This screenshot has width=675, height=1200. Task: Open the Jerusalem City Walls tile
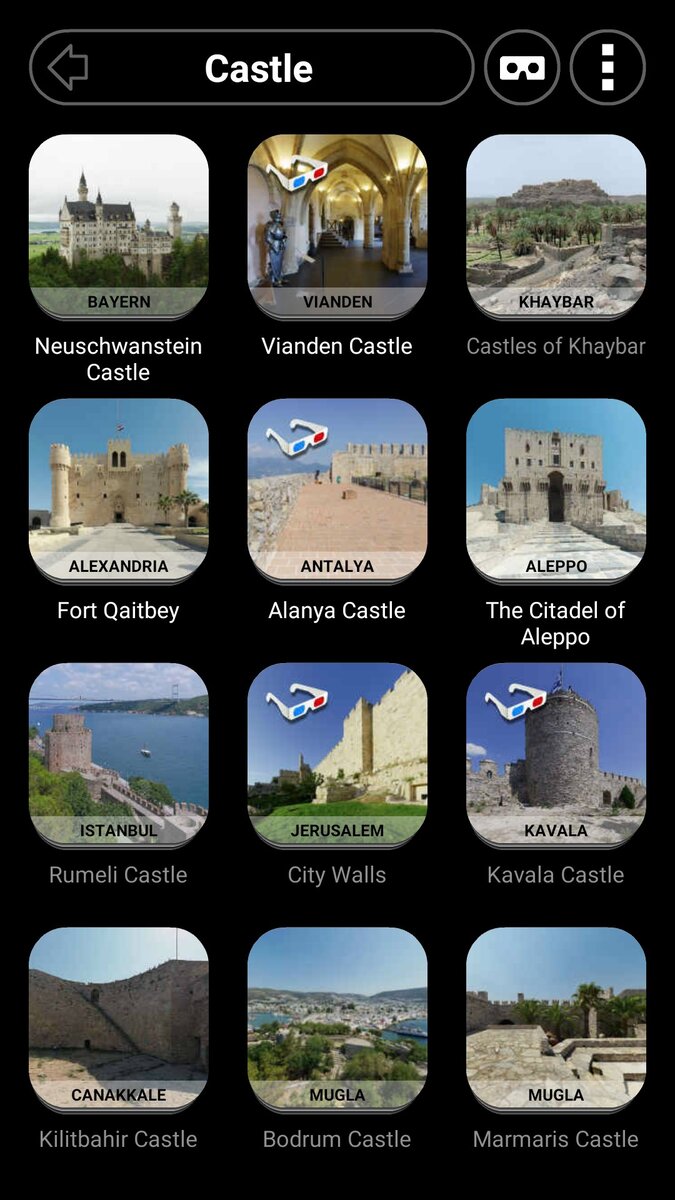coord(337,755)
